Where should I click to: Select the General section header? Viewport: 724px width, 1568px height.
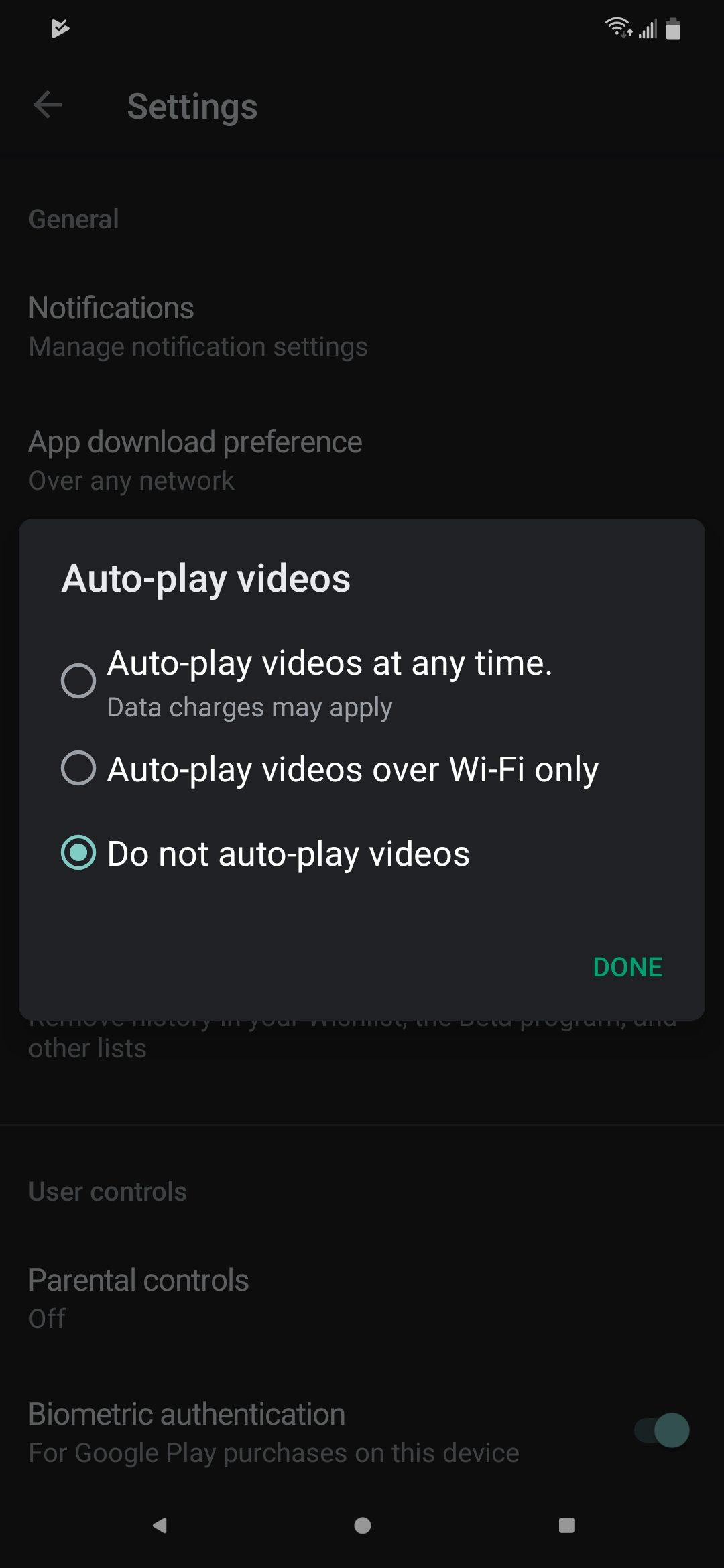point(74,218)
